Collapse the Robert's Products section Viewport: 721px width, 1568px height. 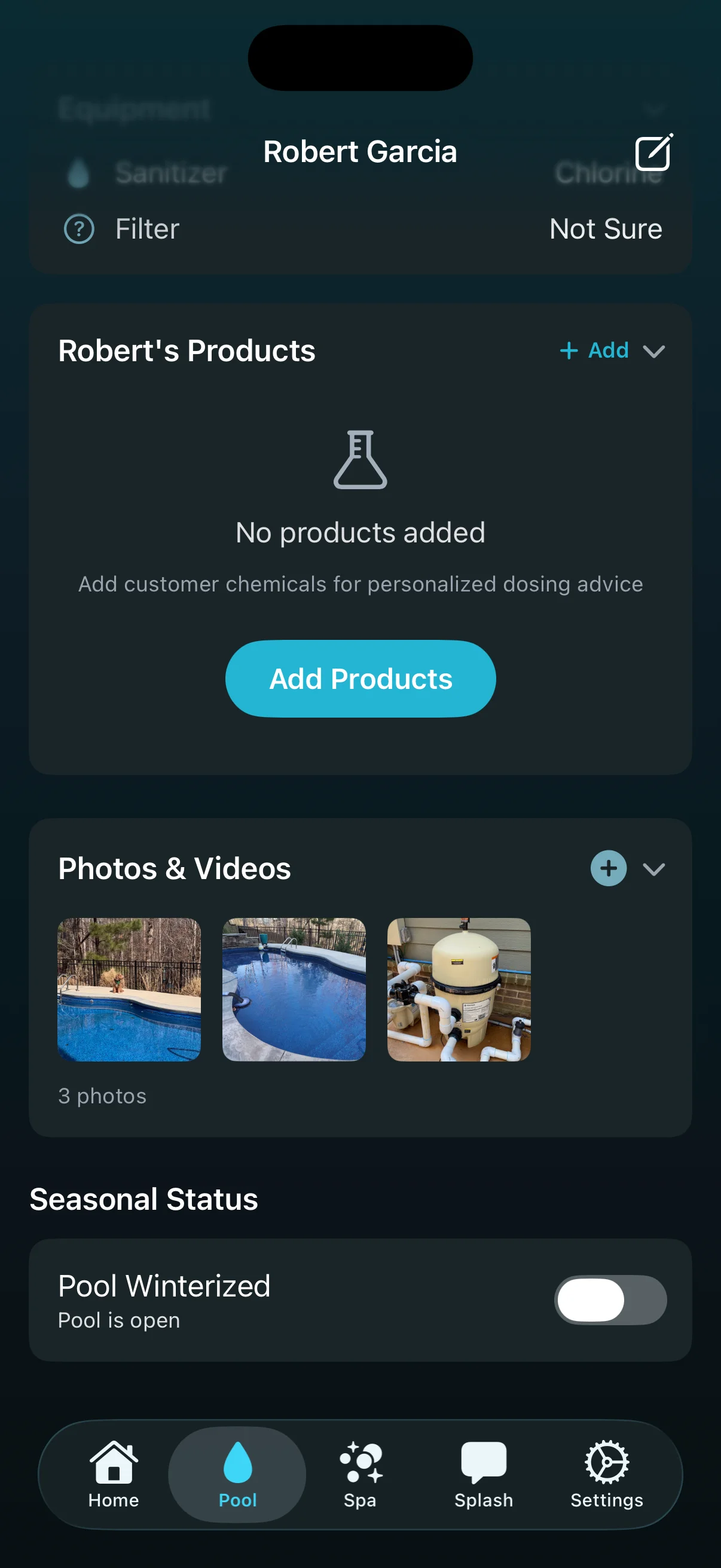pyautogui.click(x=654, y=351)
